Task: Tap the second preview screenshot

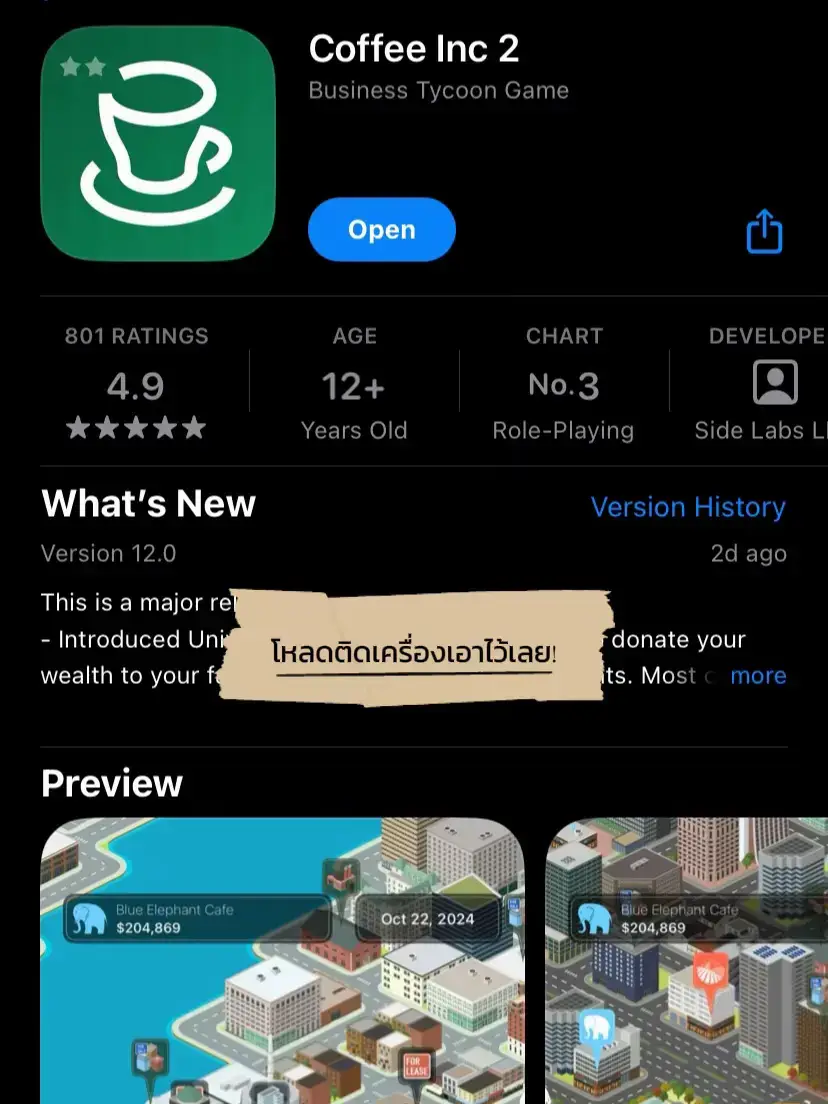Action: coord(700,960)
